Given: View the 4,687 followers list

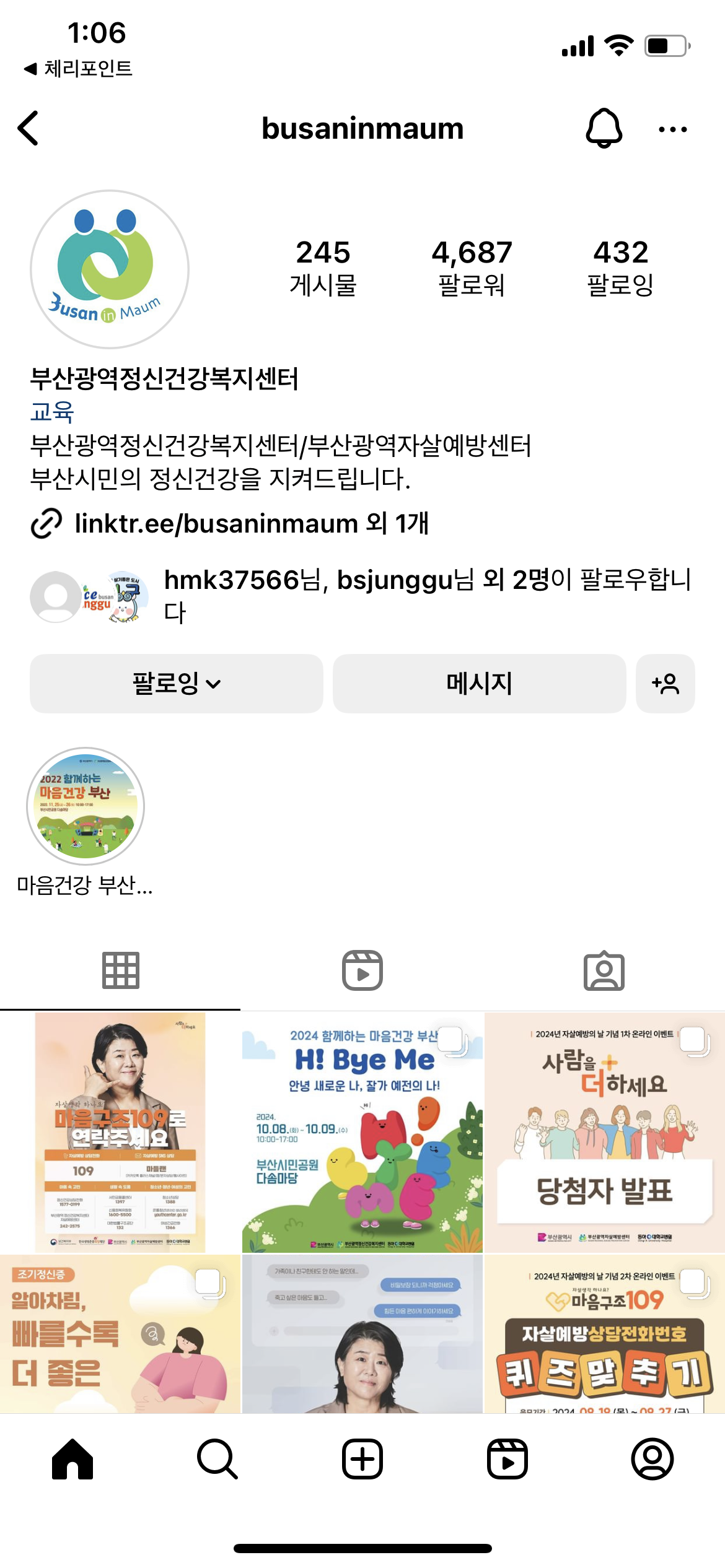Looking at the screenshot, I should point(472,268).
